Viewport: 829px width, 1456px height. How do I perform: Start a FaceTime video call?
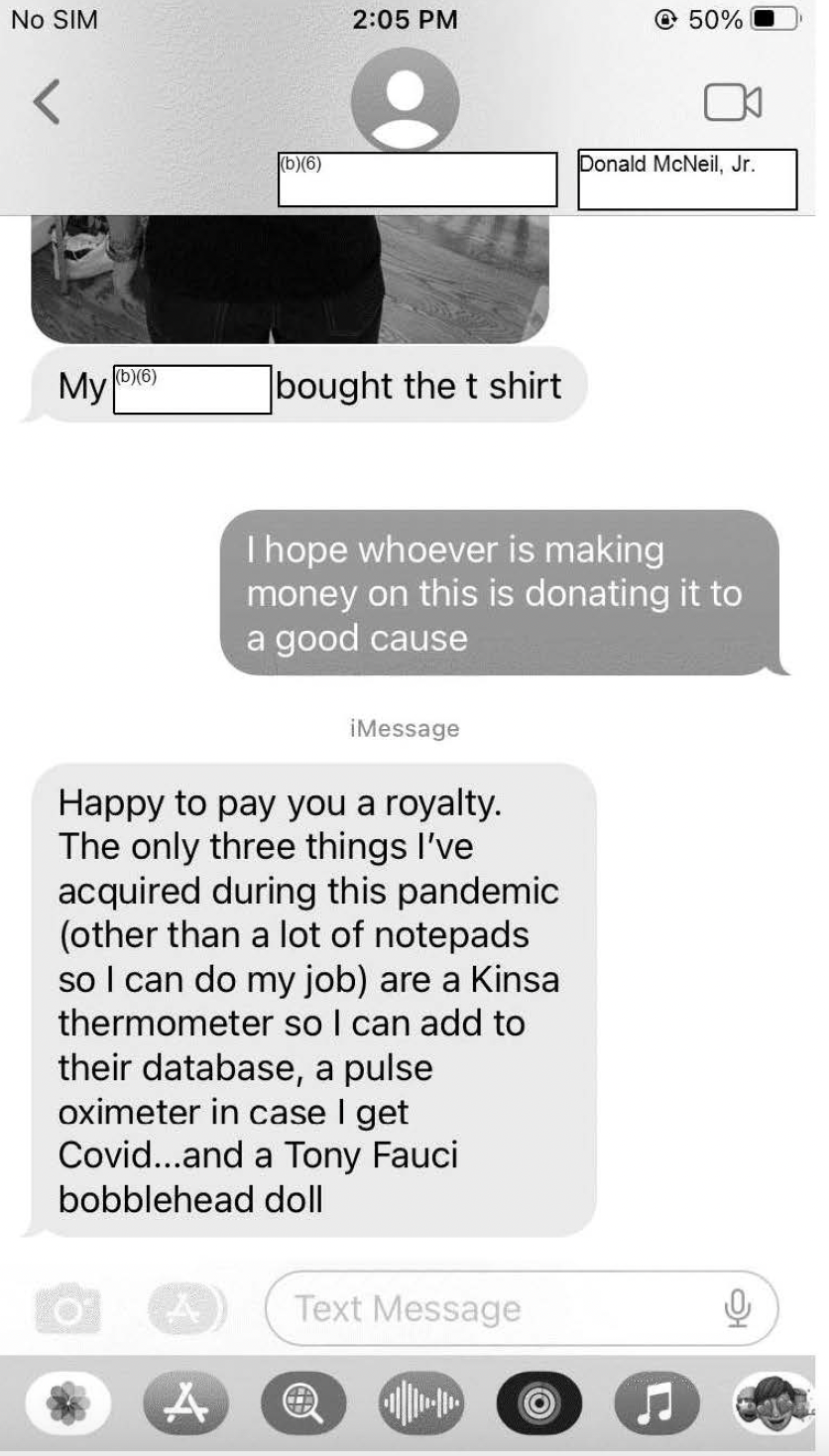pos(733,102)
